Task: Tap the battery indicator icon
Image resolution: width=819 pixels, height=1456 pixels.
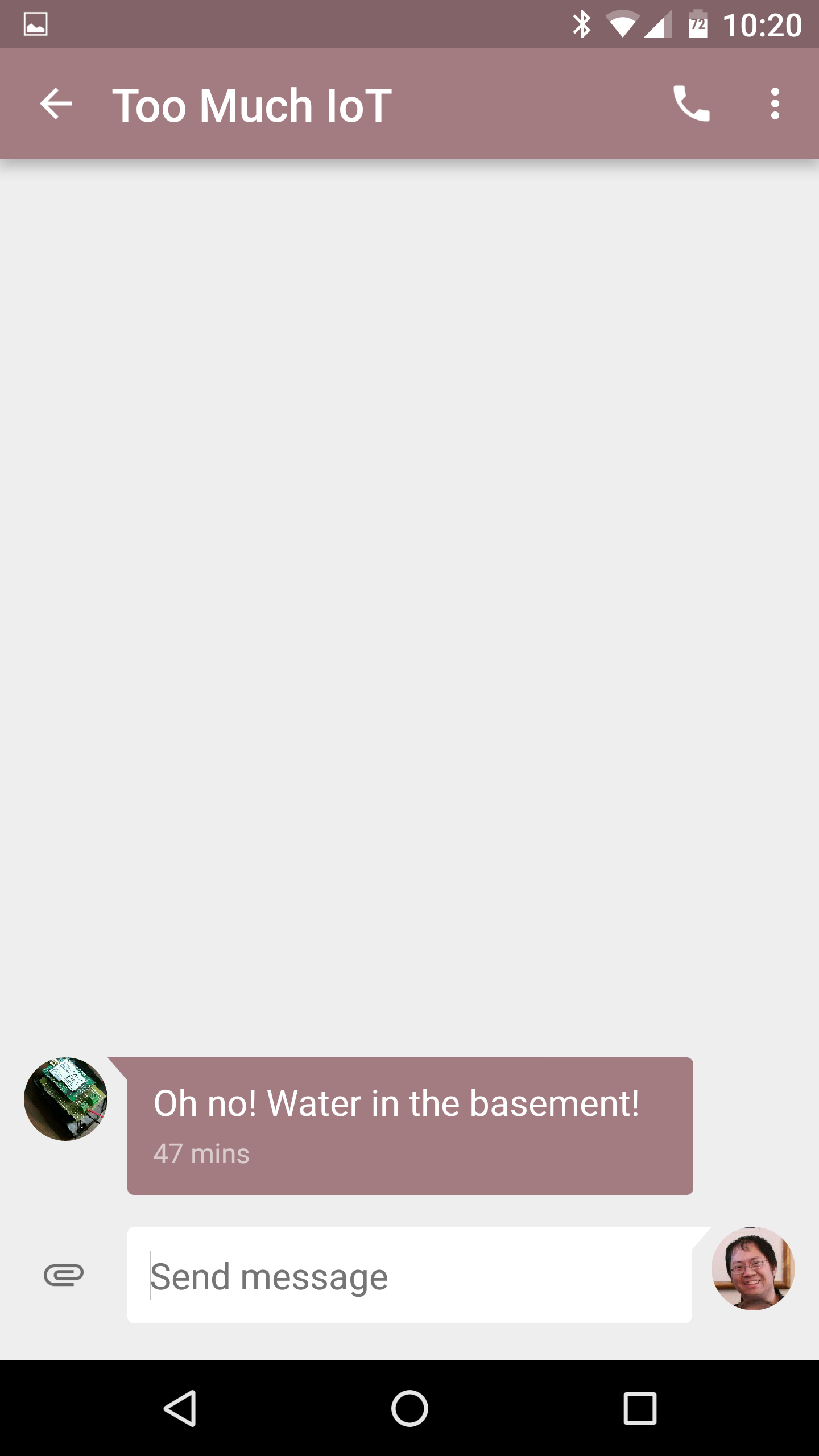Action: pos(697,23)
